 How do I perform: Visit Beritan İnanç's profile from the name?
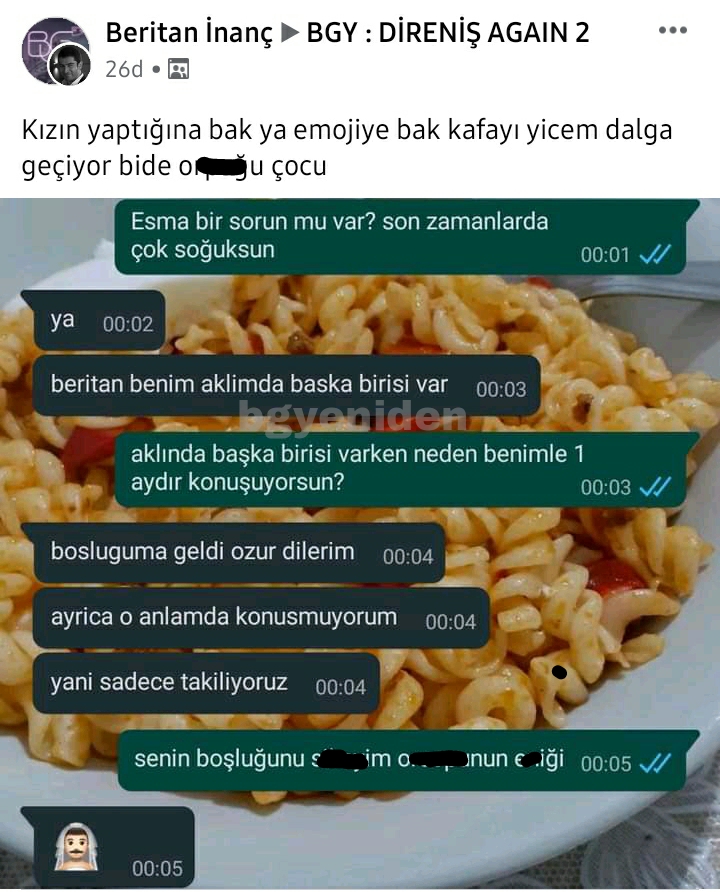pyautogui.click(x=189, y=33)
